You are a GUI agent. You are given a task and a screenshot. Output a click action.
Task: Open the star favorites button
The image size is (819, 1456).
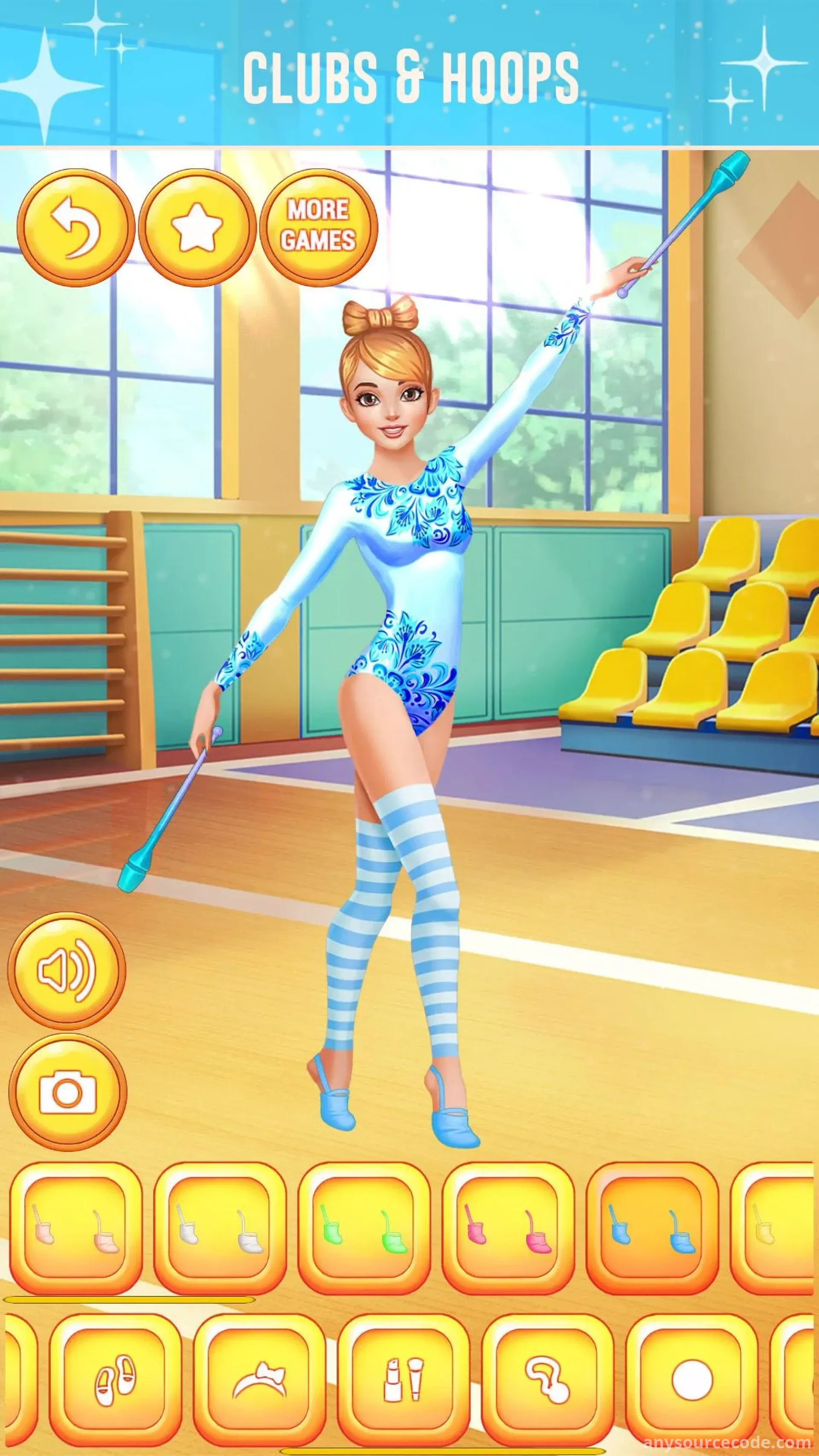(x=197, y=228)
